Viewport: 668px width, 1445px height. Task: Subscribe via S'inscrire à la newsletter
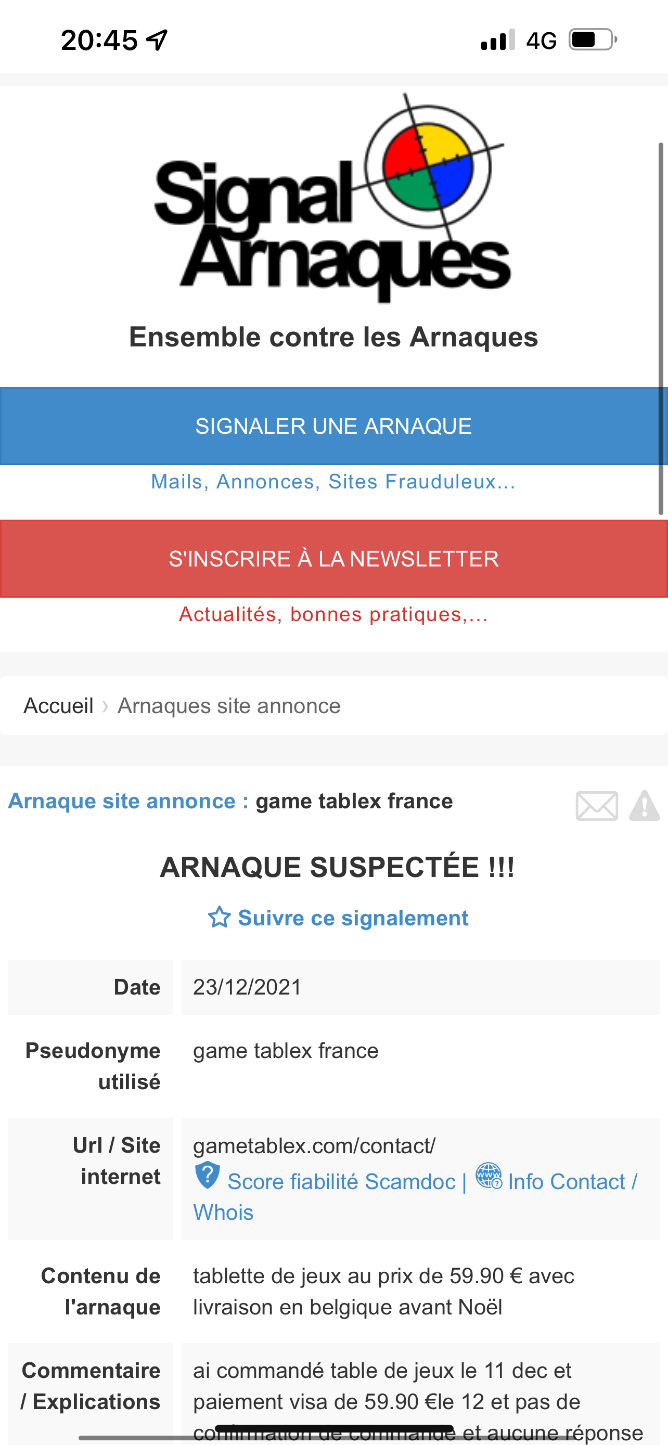[x=333, y=559]
